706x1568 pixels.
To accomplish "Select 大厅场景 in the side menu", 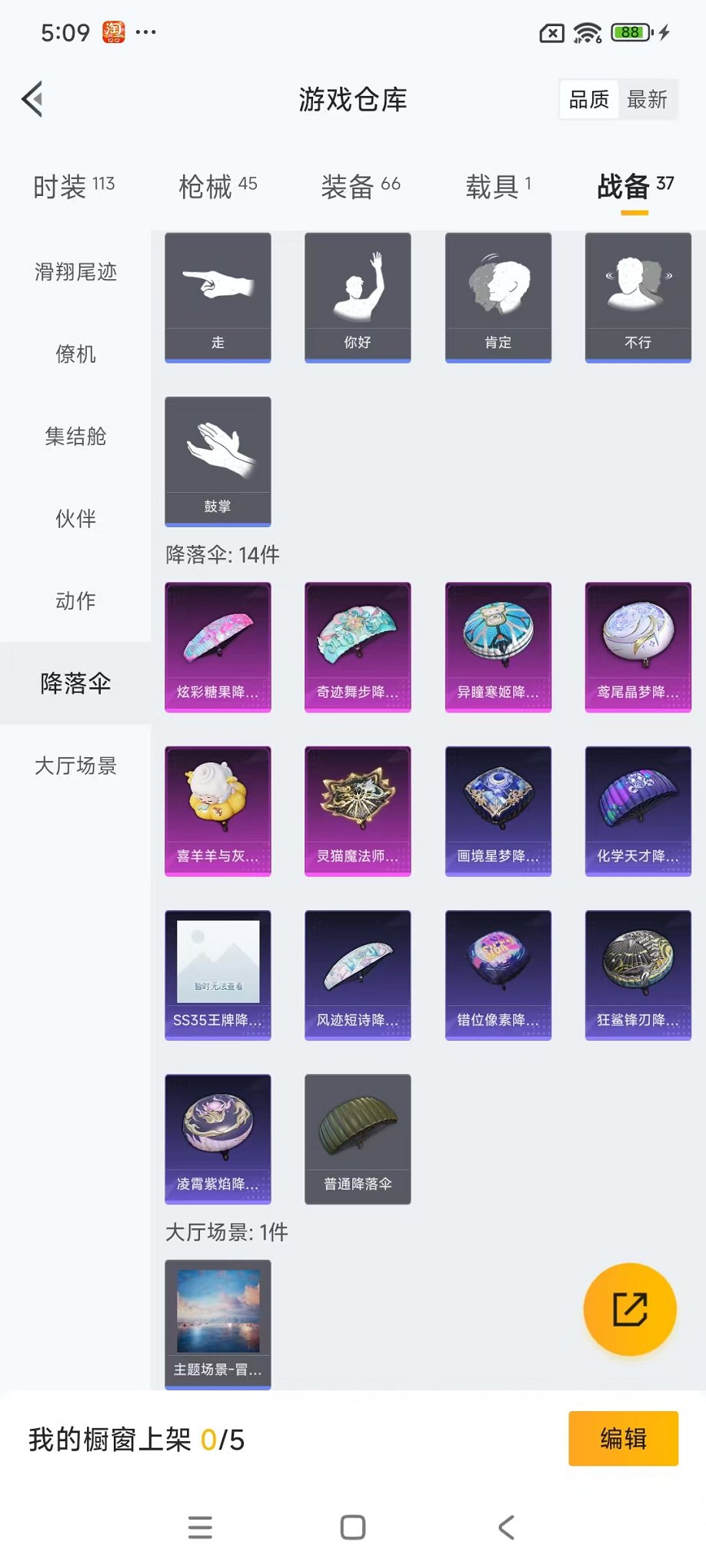I will [x=75, y=766].
